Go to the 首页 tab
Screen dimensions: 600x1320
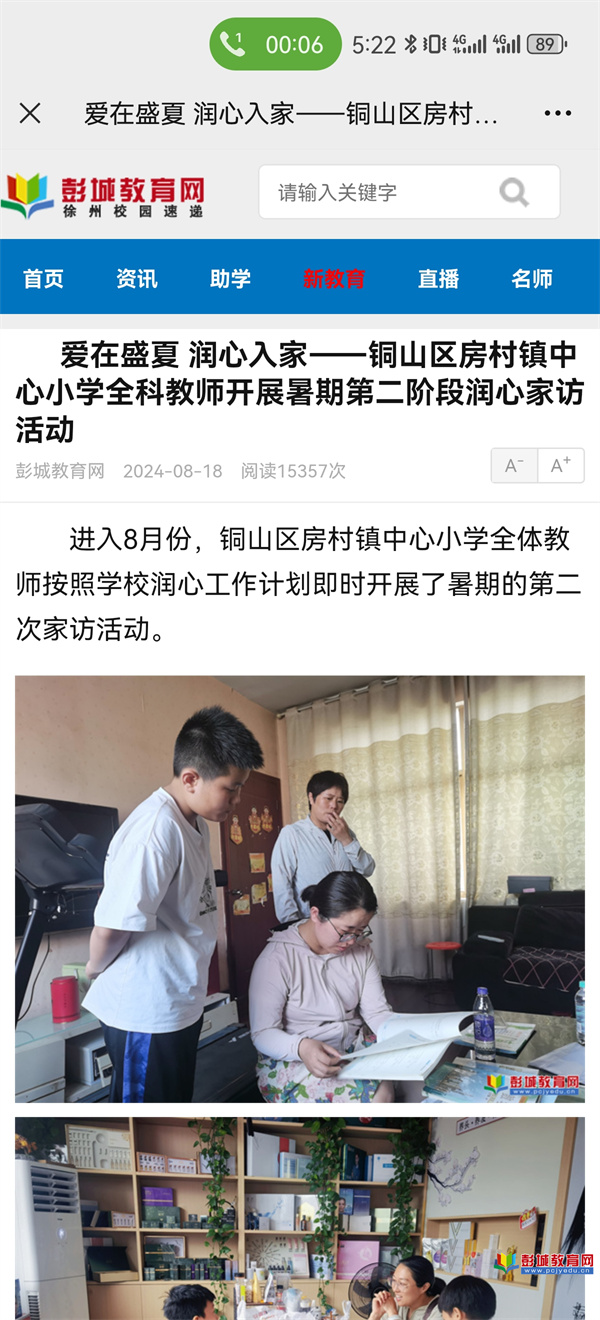43,279
